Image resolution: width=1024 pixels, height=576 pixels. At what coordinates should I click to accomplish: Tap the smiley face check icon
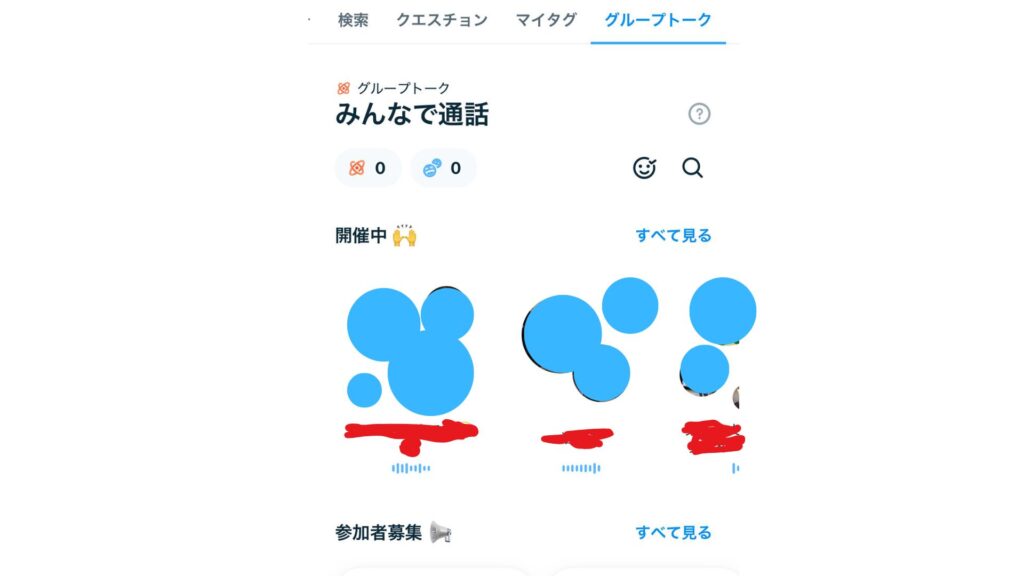pos(645,168)
